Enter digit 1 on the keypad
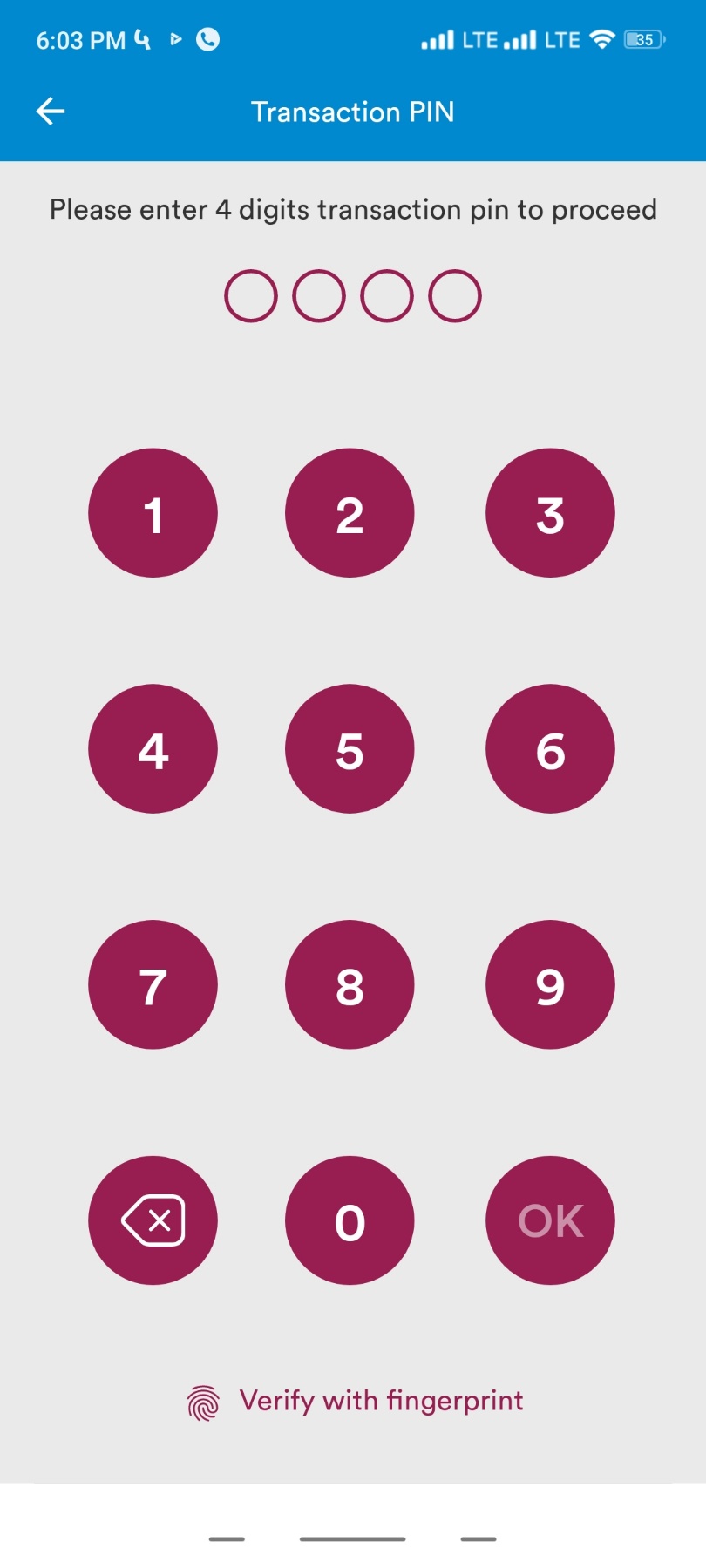Image resolution: width=706 pixels, height=1568 pixels. (153, 513)
